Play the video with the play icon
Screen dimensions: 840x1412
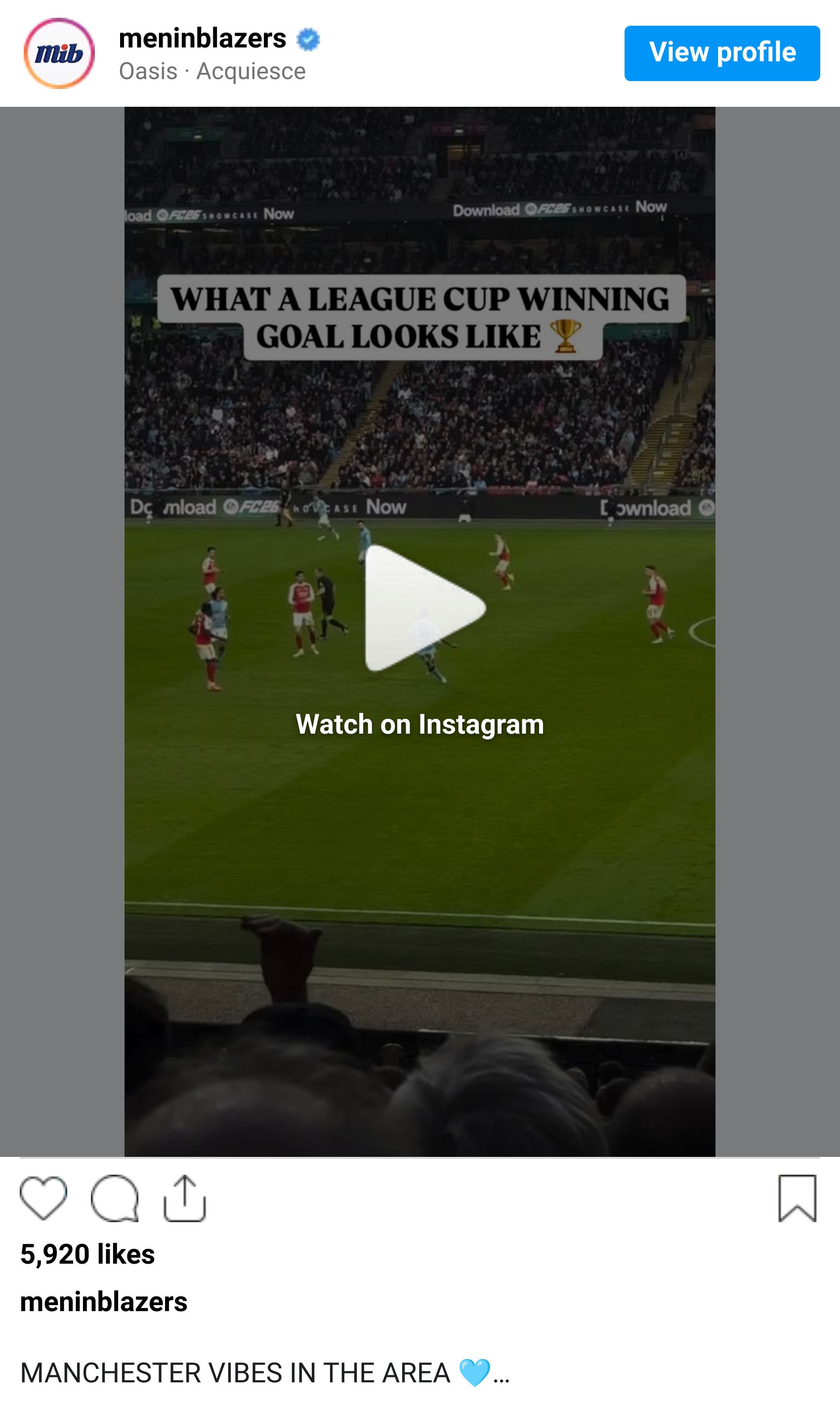tap(423, 608)
